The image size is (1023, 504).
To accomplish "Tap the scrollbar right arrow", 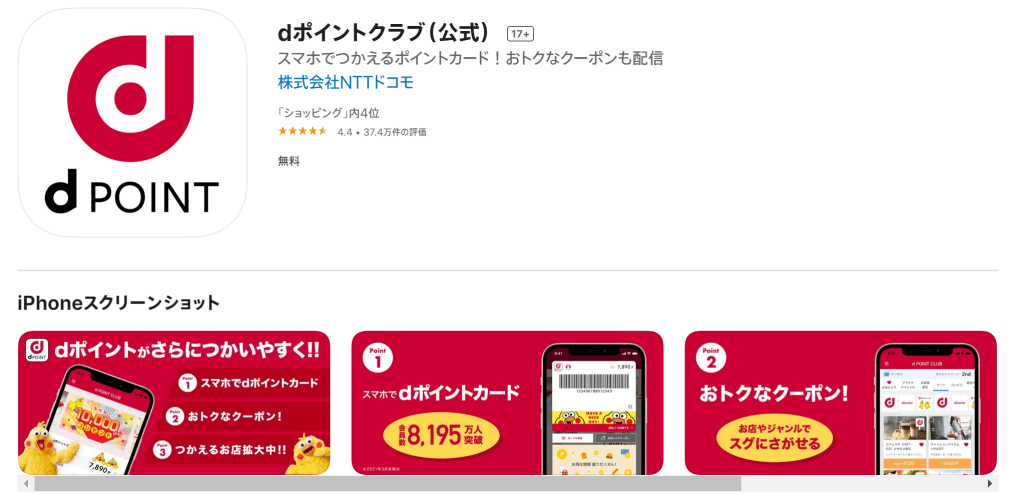I will tap(989, 484).
